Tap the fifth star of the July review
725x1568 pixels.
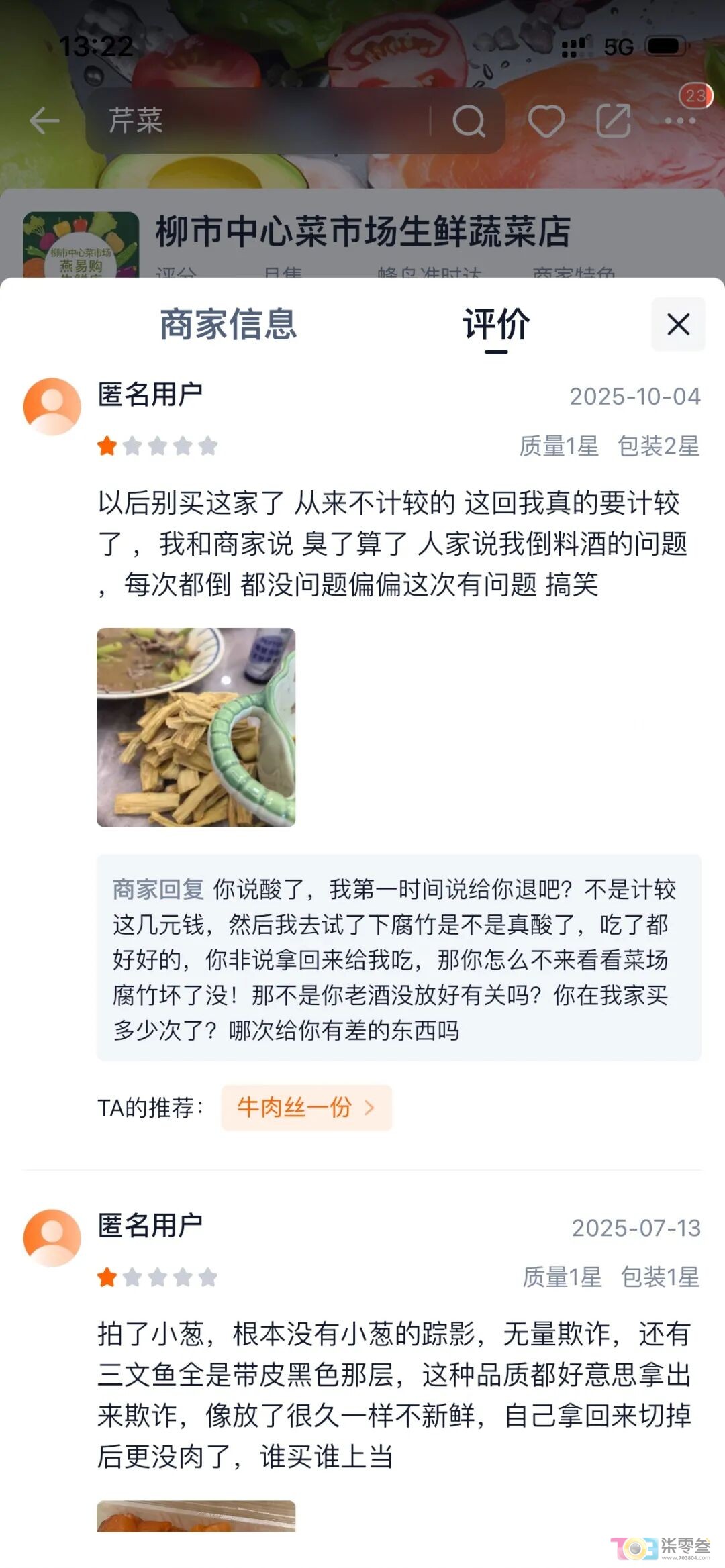tap(209, 1277)
